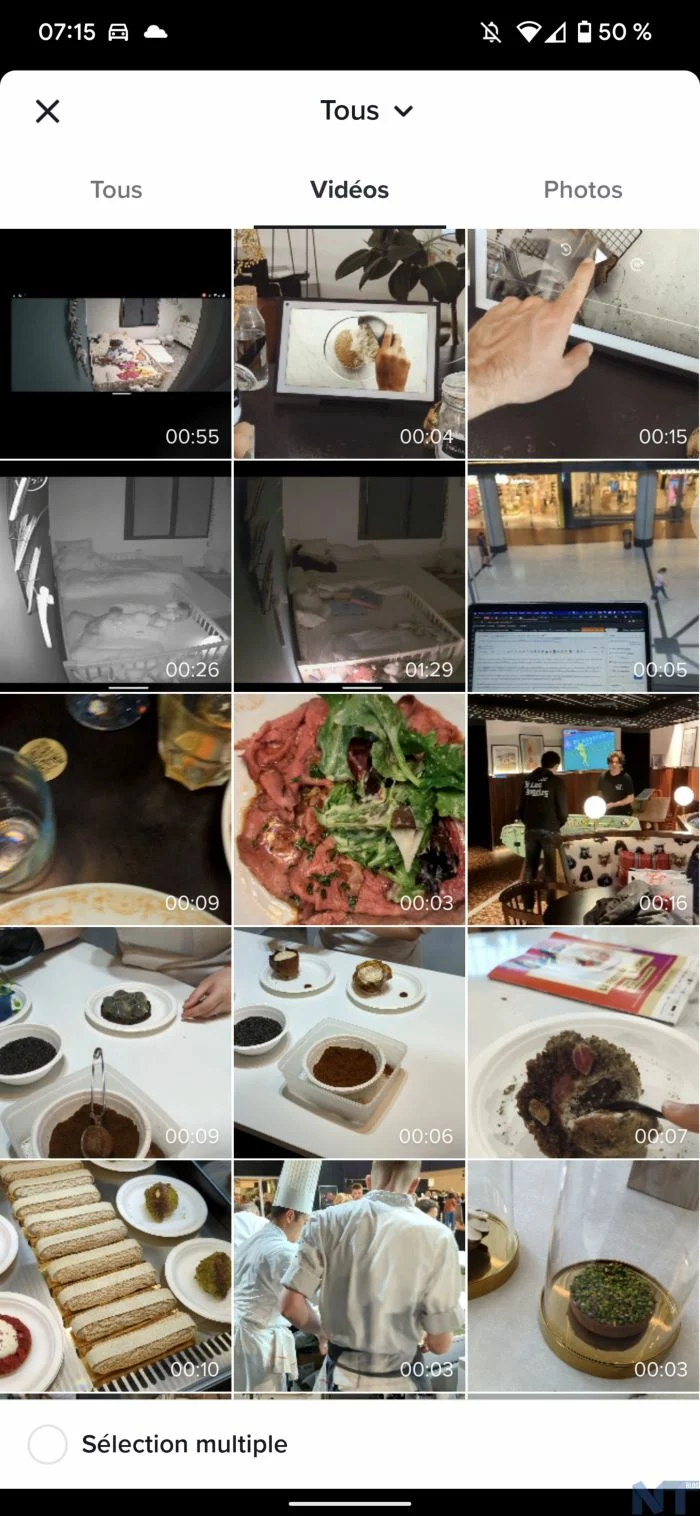Image resolution: width=700 pixels, height=1516 pixels.
Task: Switch to the Photos tab
Action: point(583,190)
